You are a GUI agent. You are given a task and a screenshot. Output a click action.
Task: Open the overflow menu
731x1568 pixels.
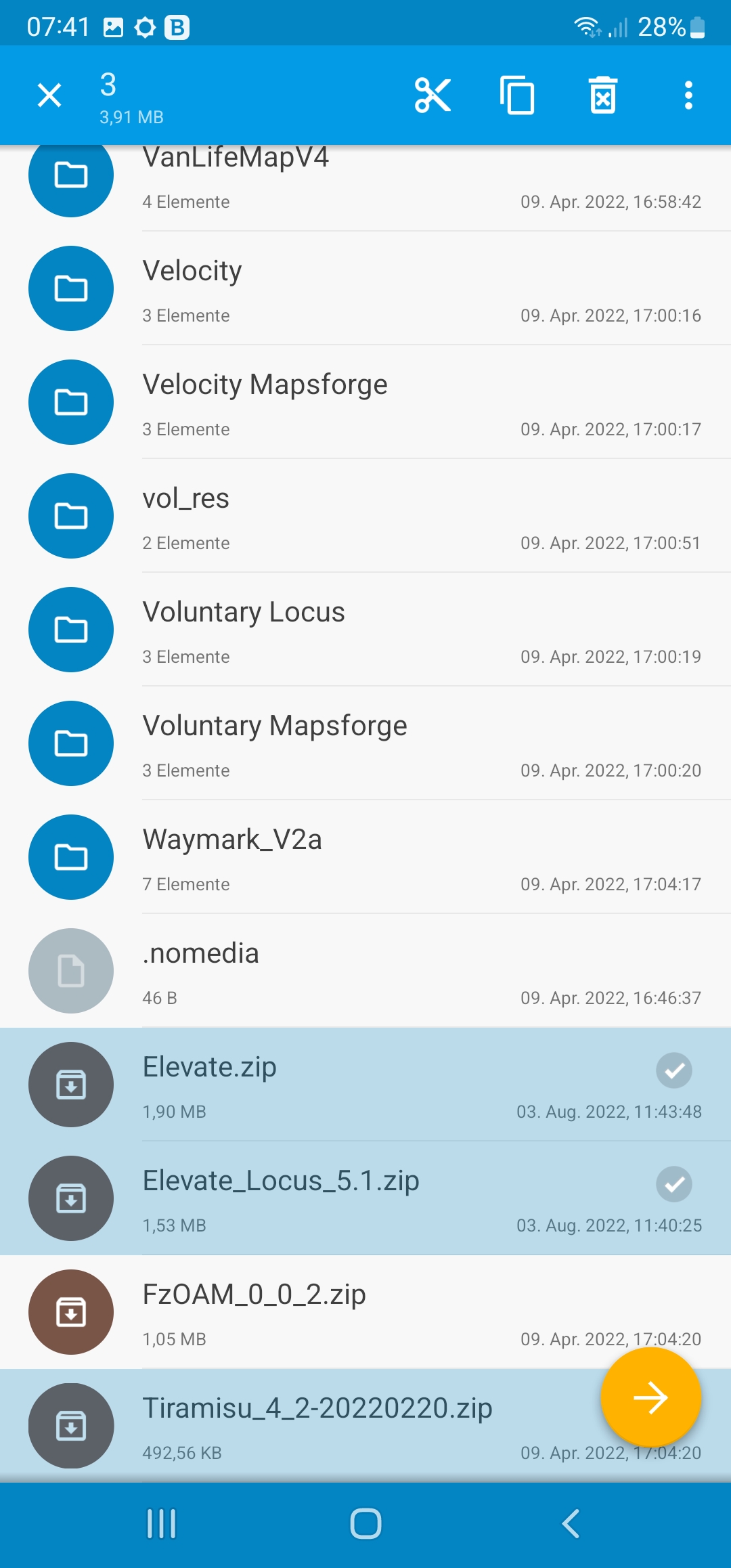tap(688, 95)
